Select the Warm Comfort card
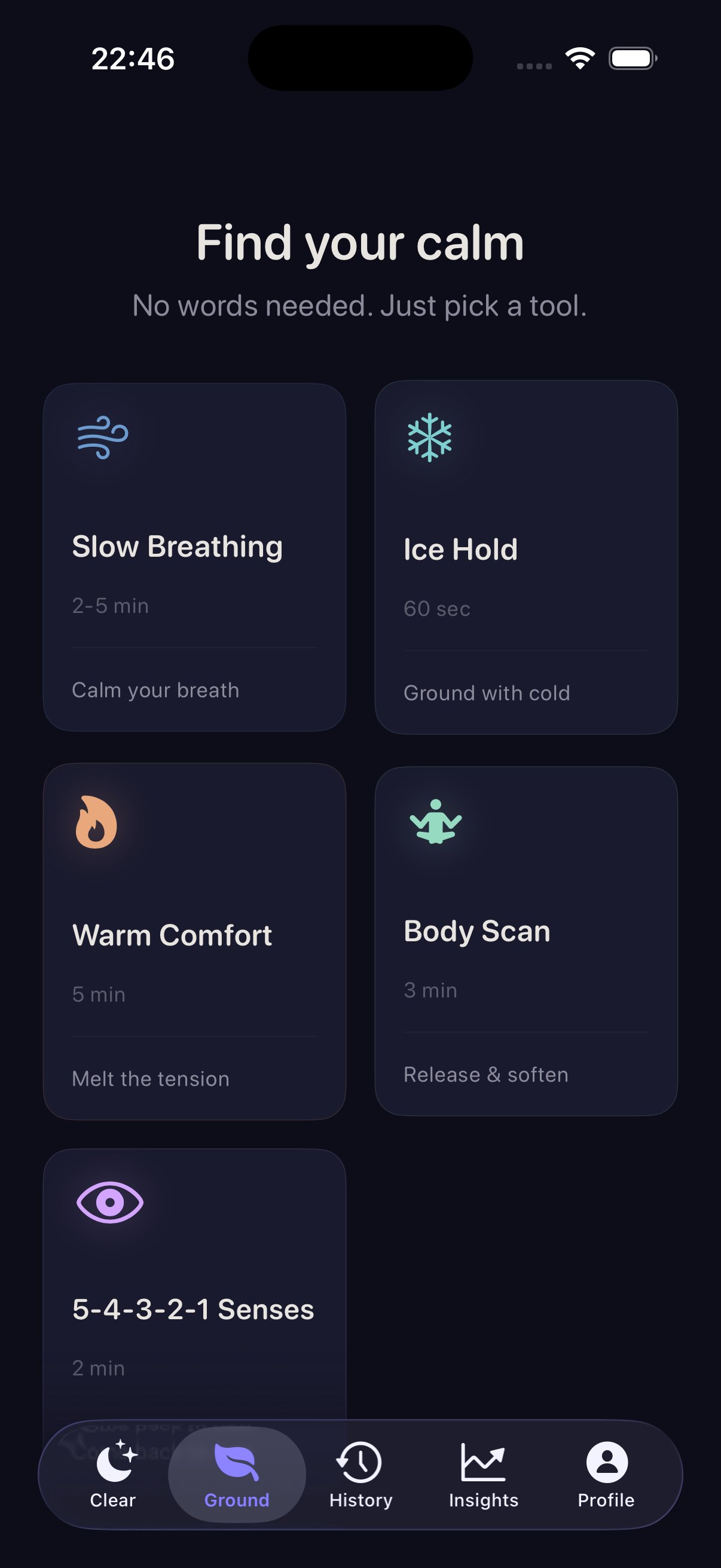 [194, 941]
